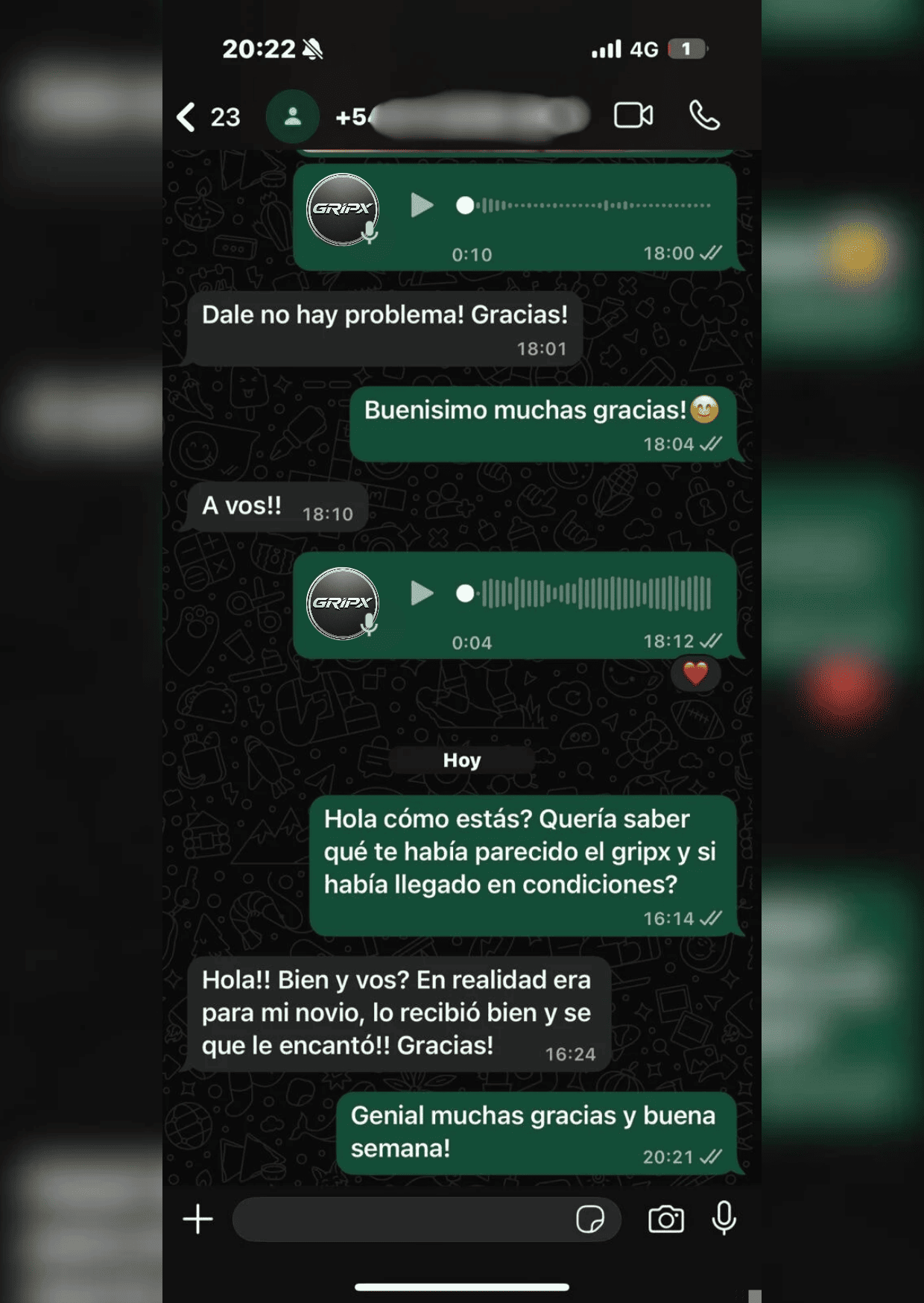
Task: Open the attachment plus menu
Action: pos(198,1220)
